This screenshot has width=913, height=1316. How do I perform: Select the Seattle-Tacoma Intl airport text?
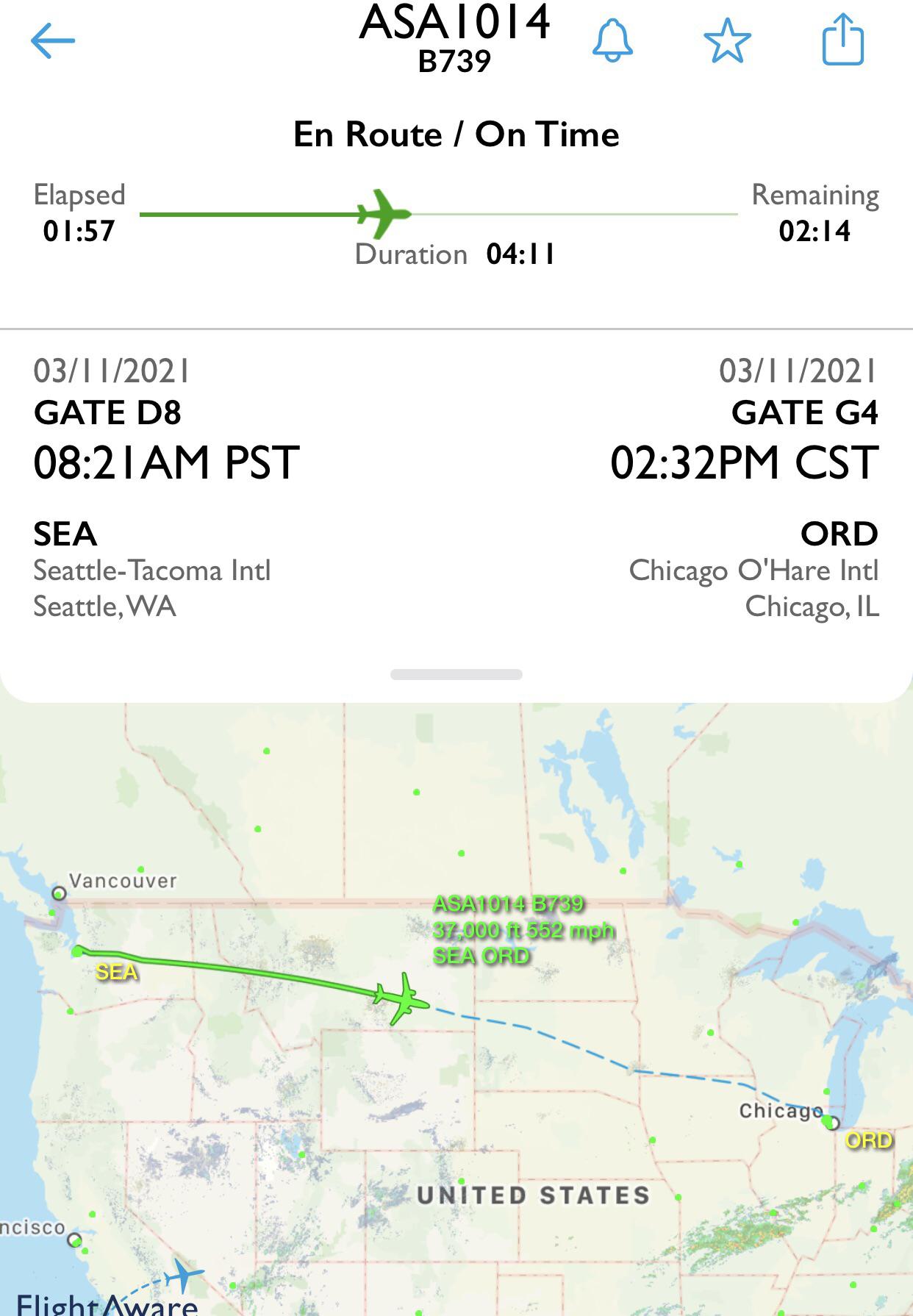pyautogui.click(x=152, y=570)
